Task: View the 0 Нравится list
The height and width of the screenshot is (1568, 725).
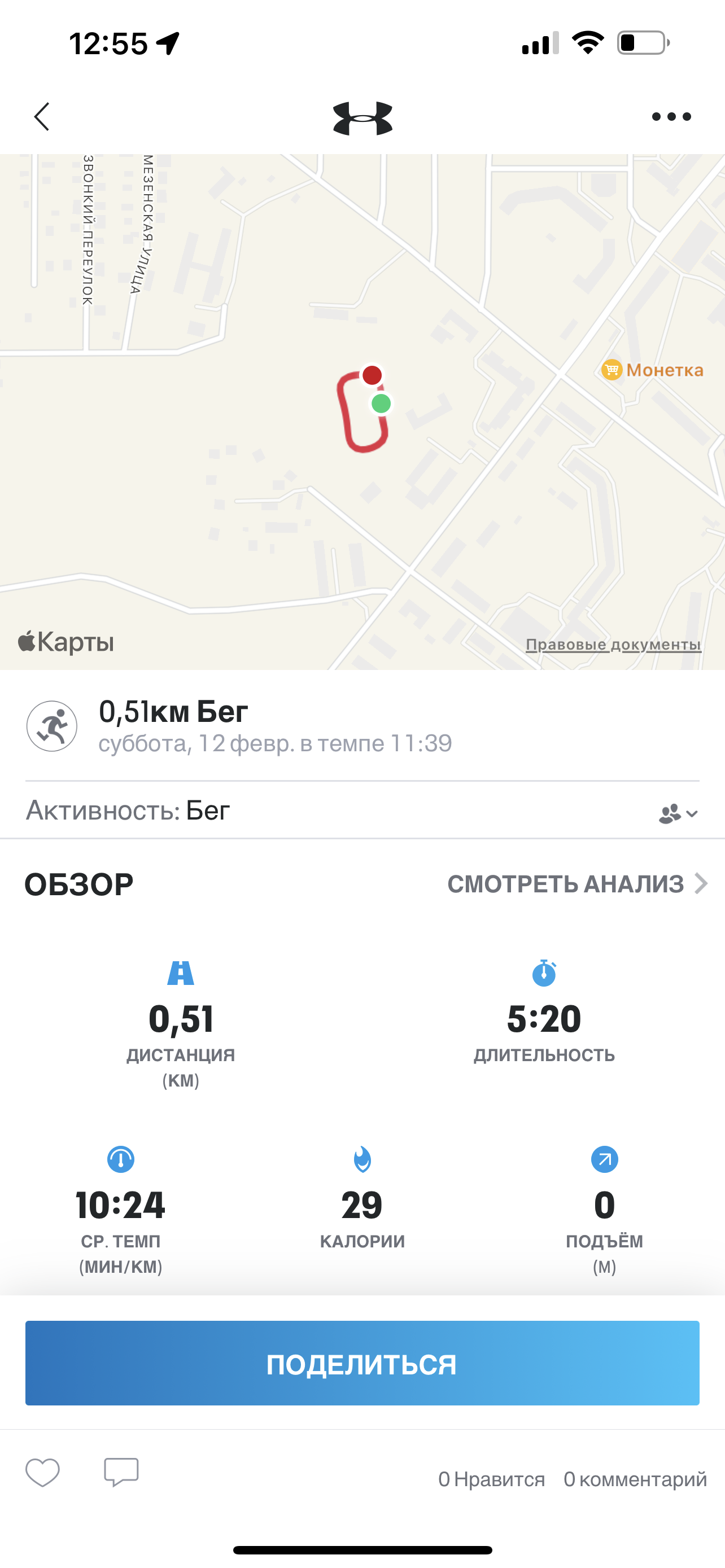Action: (491, 1479)
